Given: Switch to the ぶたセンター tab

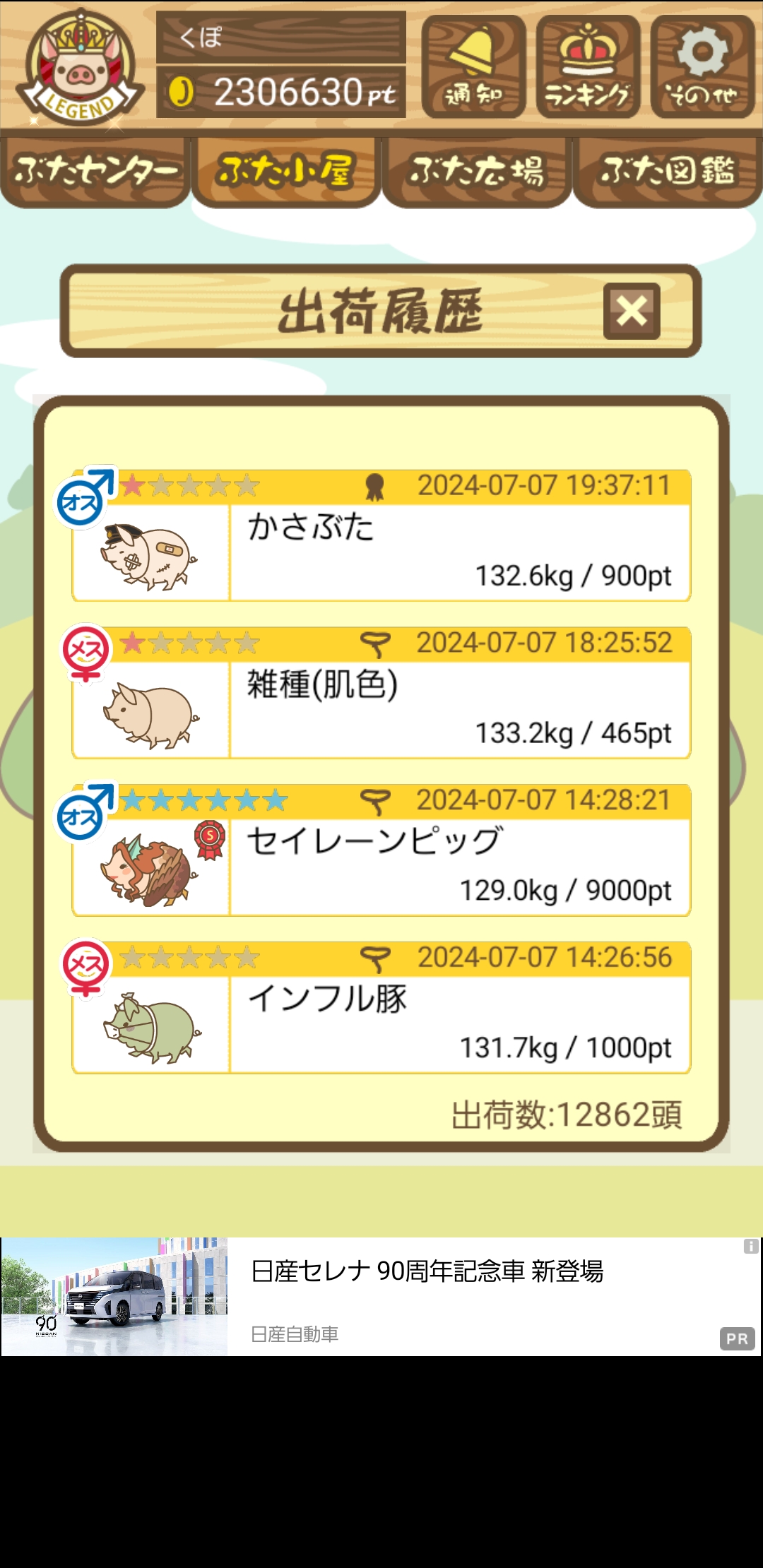Looking at the screenshot, I should (95, 172).
